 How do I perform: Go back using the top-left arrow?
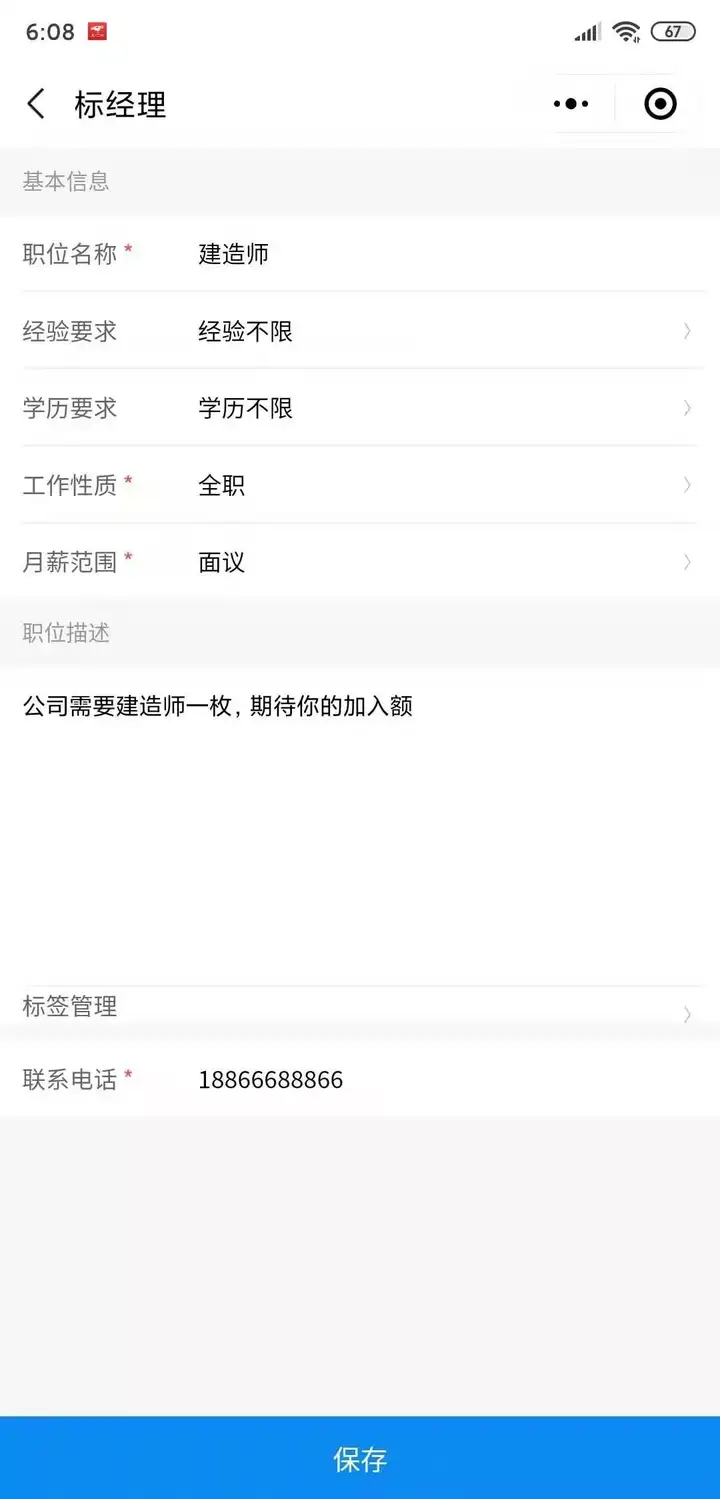pyautogui.click(x=36, y=104)
